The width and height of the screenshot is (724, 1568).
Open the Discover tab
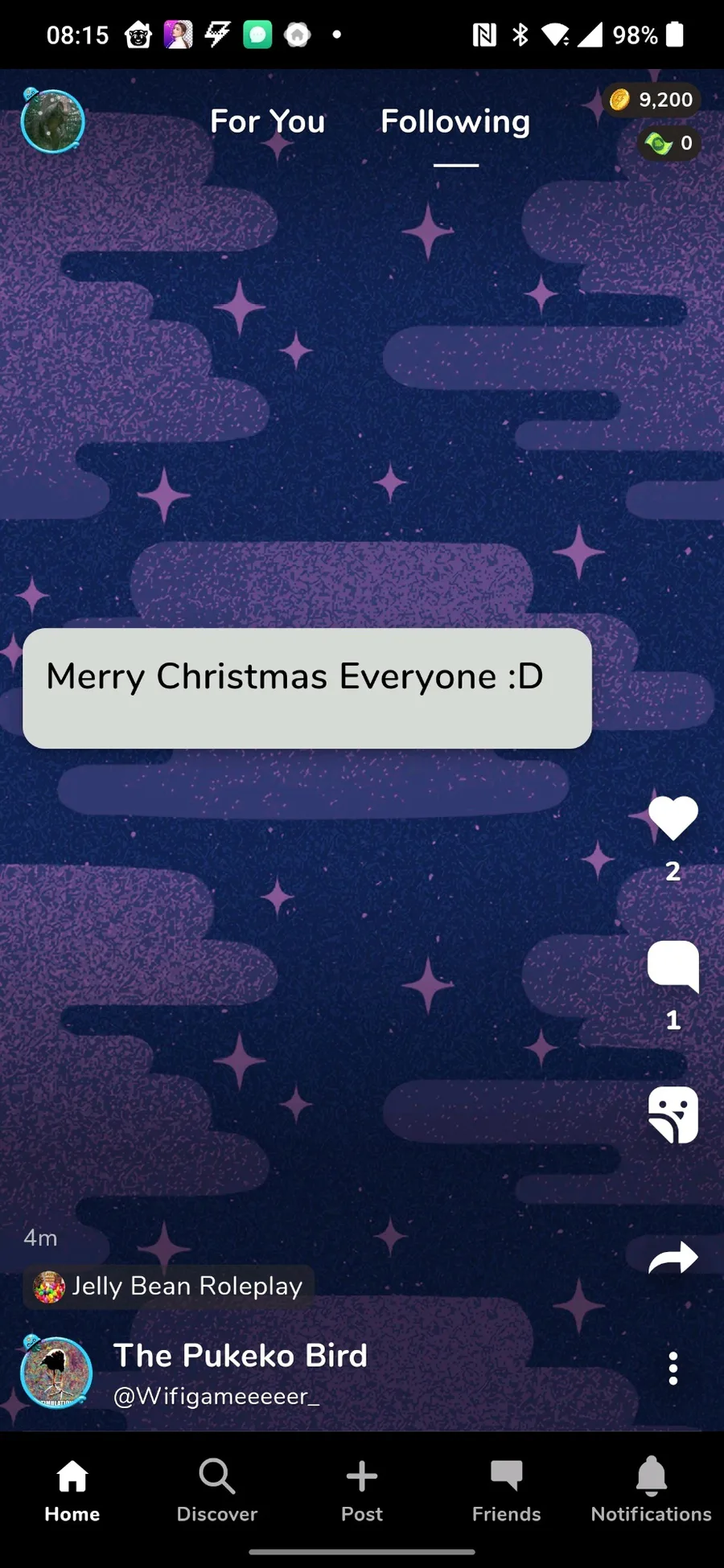(217, 1491)
